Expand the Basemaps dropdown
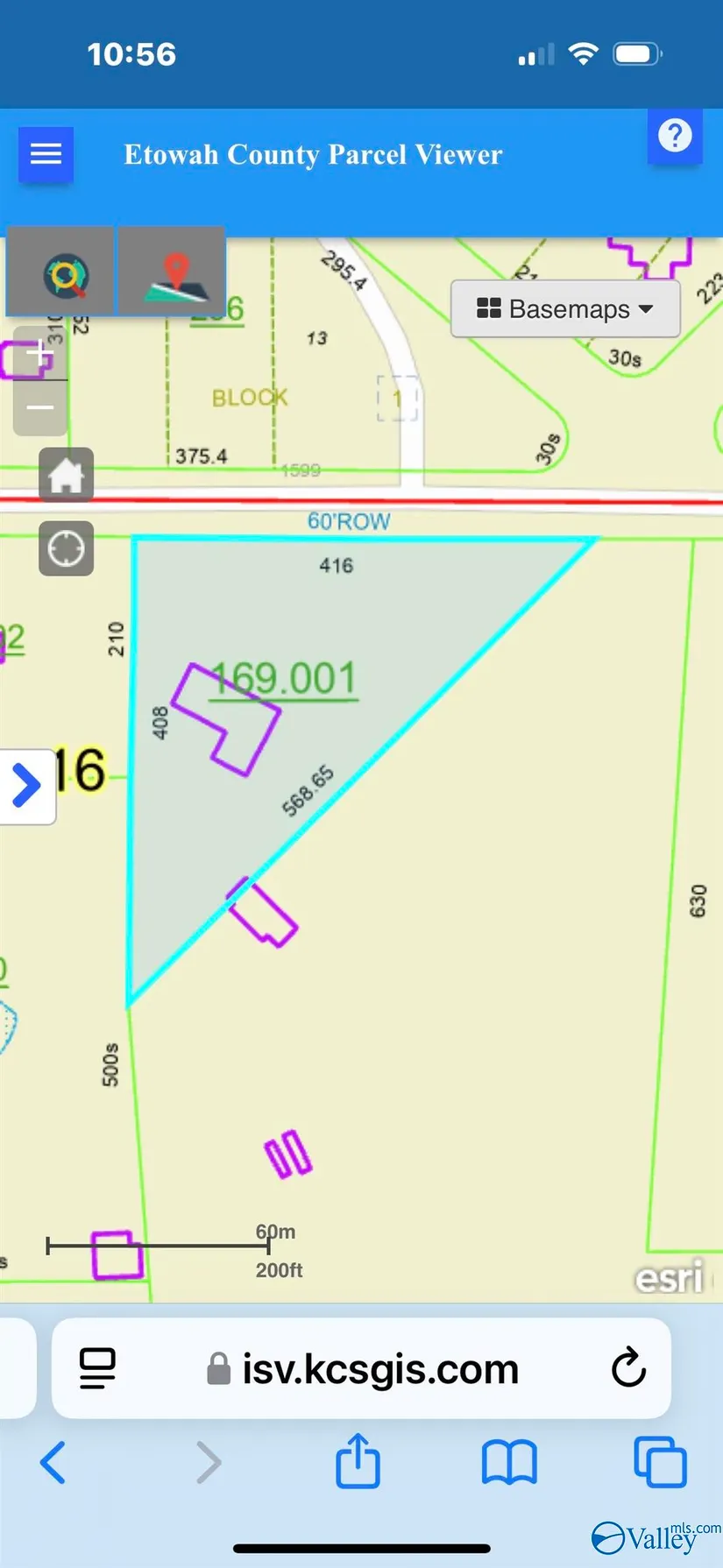The image size is (723, 1568). (565, 309)
